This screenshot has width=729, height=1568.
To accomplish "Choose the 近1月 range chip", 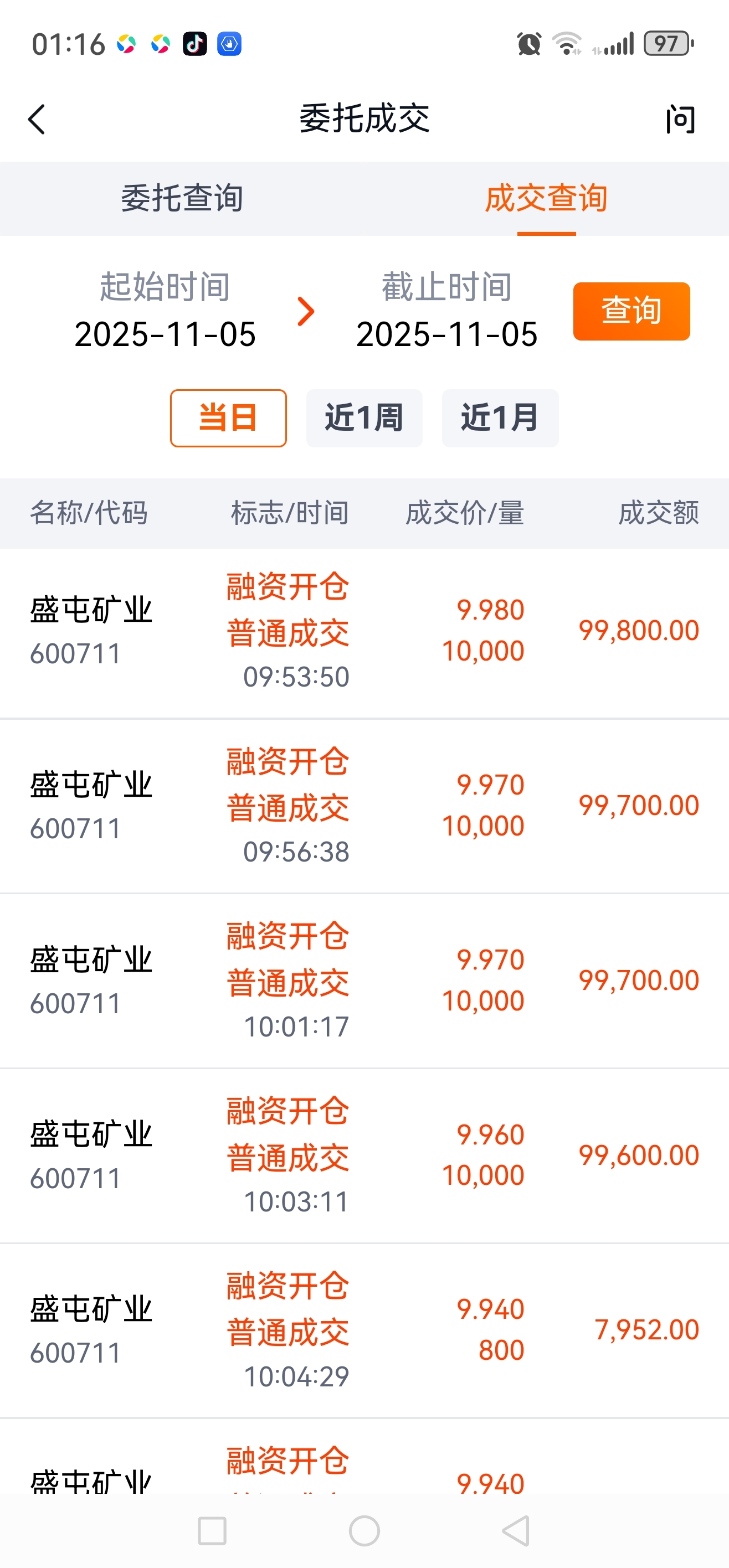I will tap(500, 418).
